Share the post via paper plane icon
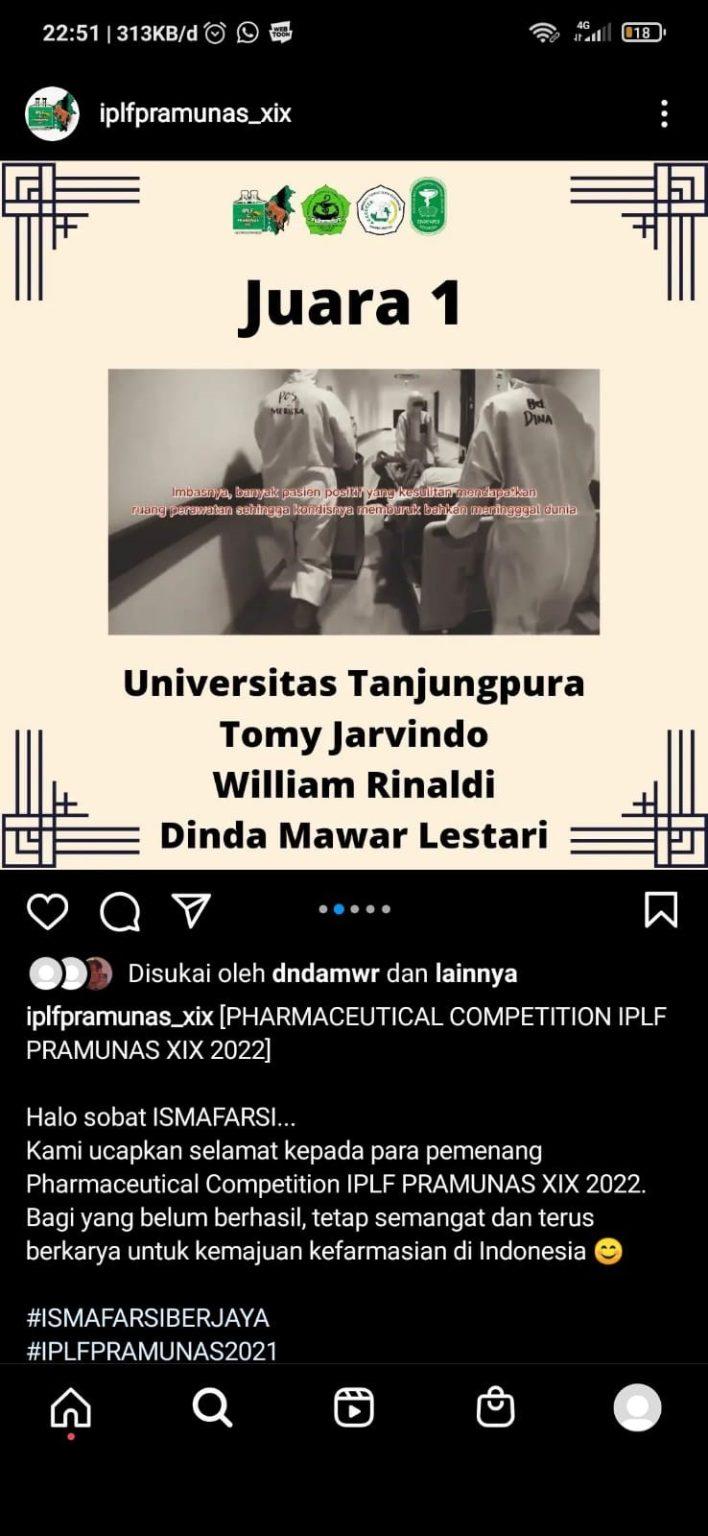708x1536 pixels. coord(191,911)
